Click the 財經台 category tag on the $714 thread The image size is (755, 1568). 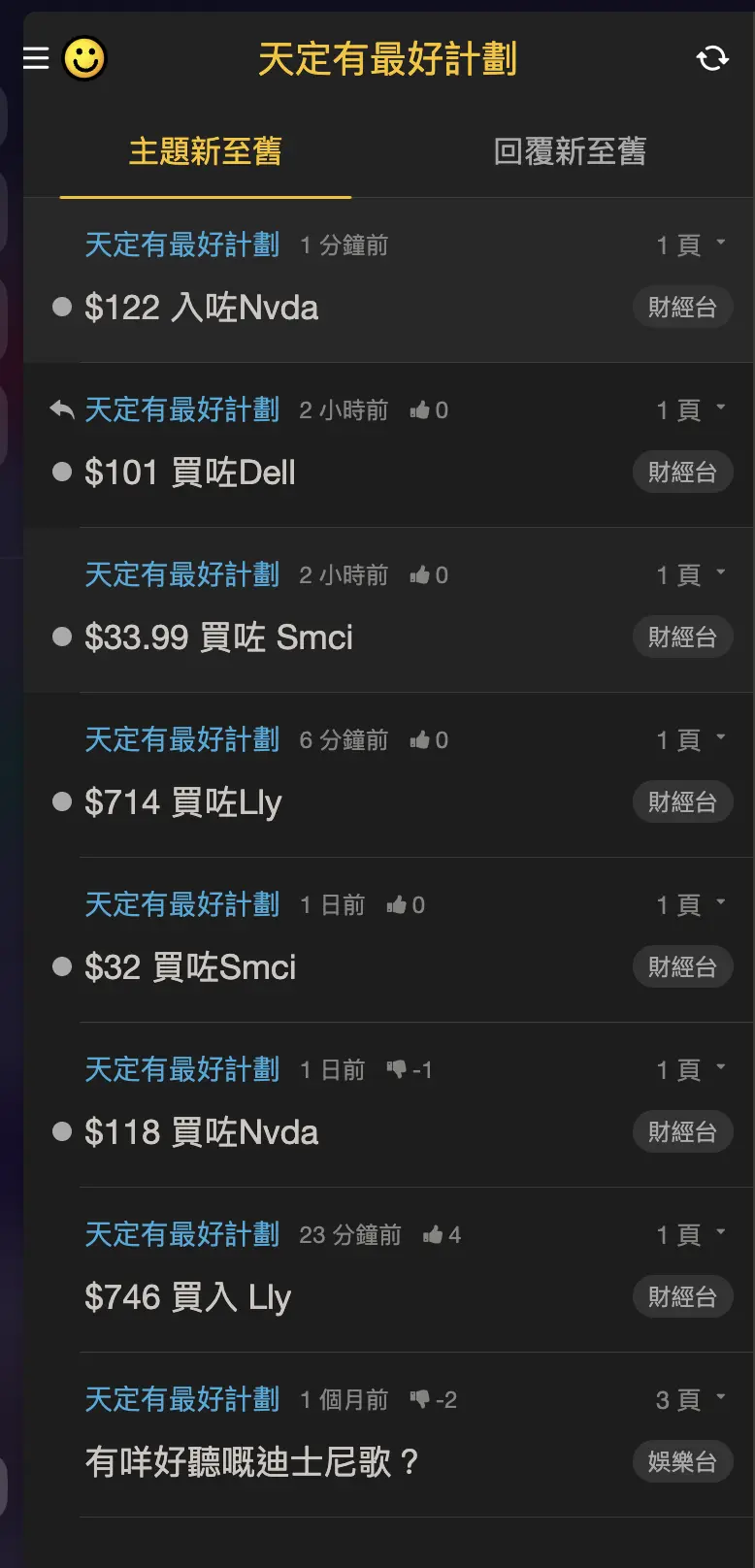pos(682,802)
